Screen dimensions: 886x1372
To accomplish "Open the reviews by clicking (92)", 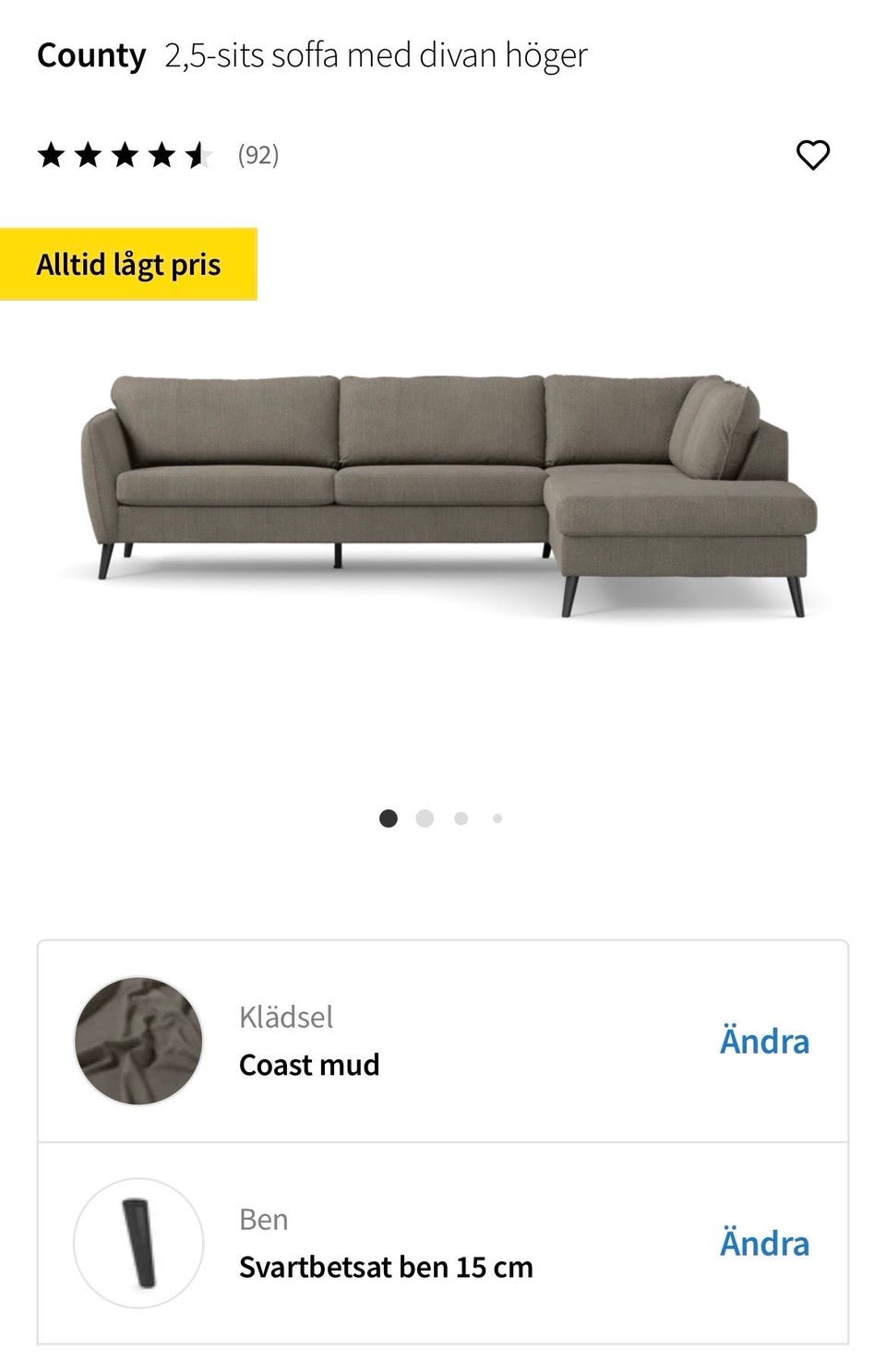I will [x=258, y=153].
